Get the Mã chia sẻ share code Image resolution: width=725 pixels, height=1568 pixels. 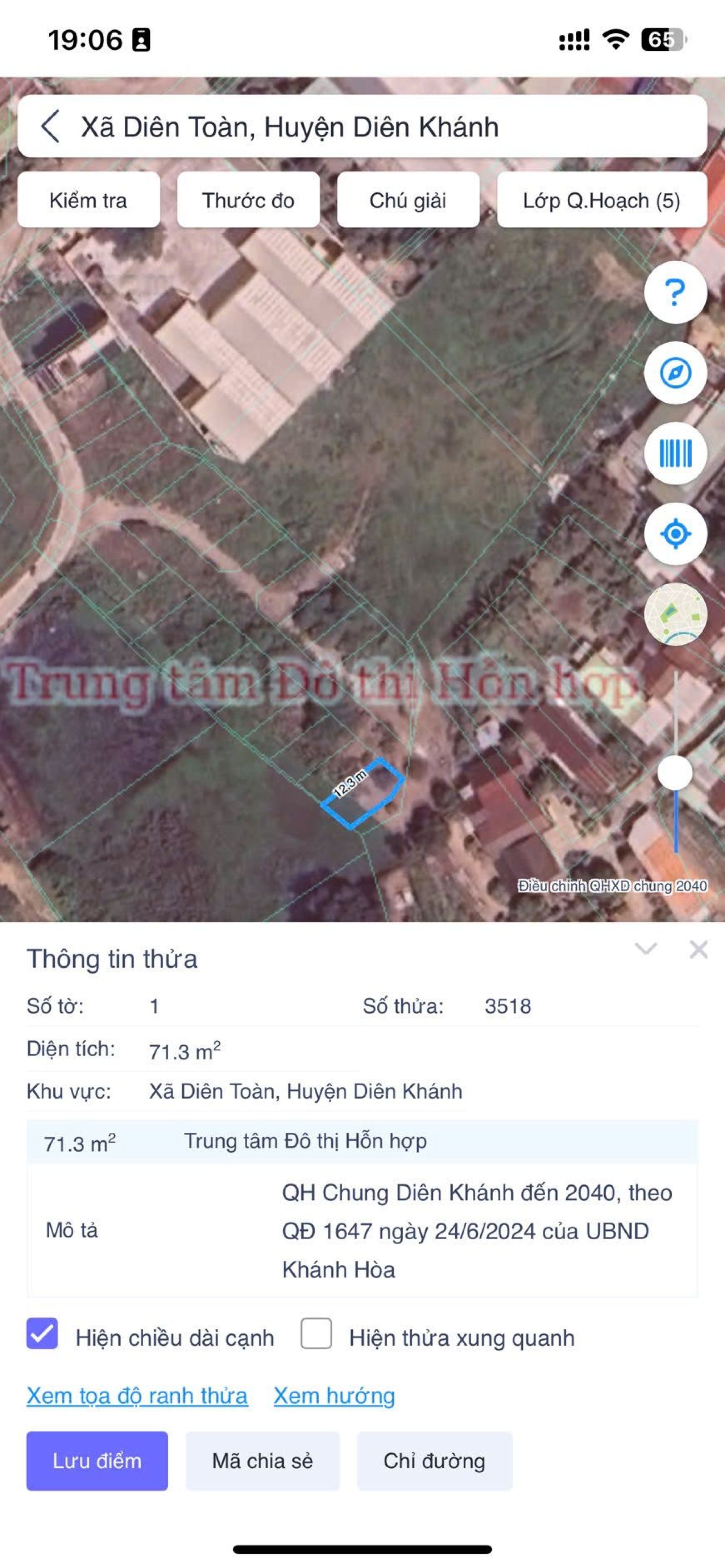pos(262,1461)
